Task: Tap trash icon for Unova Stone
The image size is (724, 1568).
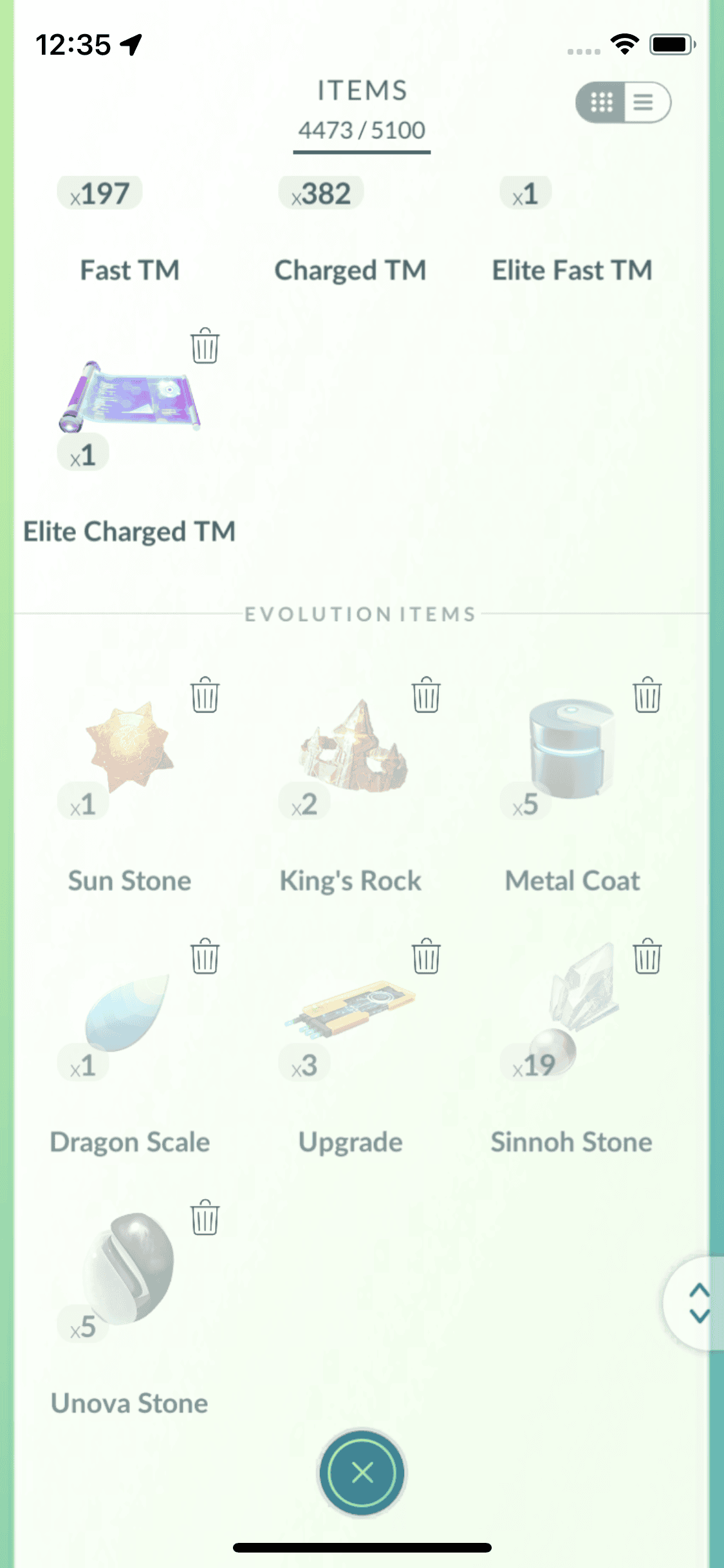Action: 205,1218
